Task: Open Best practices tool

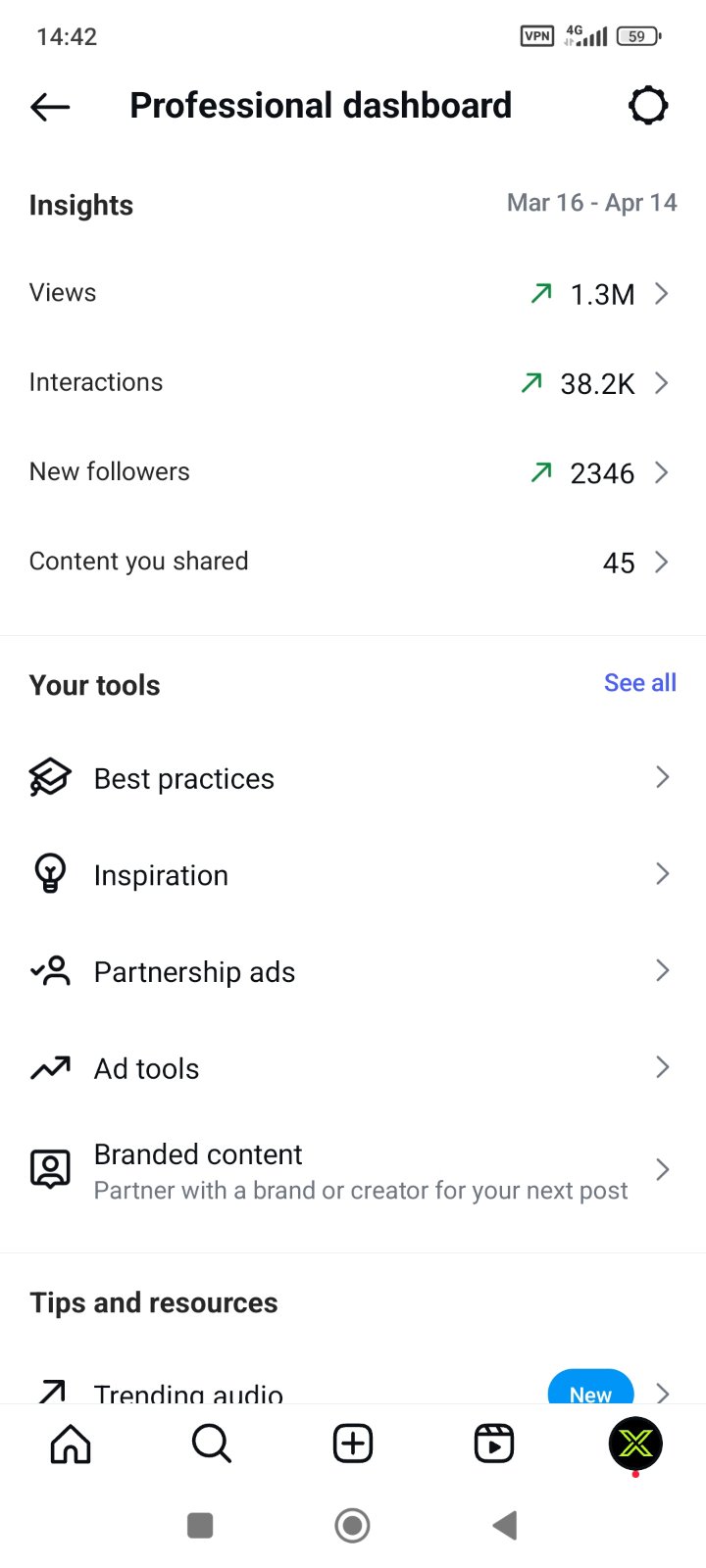Action: pyautogui.click(x=353, y=778)
